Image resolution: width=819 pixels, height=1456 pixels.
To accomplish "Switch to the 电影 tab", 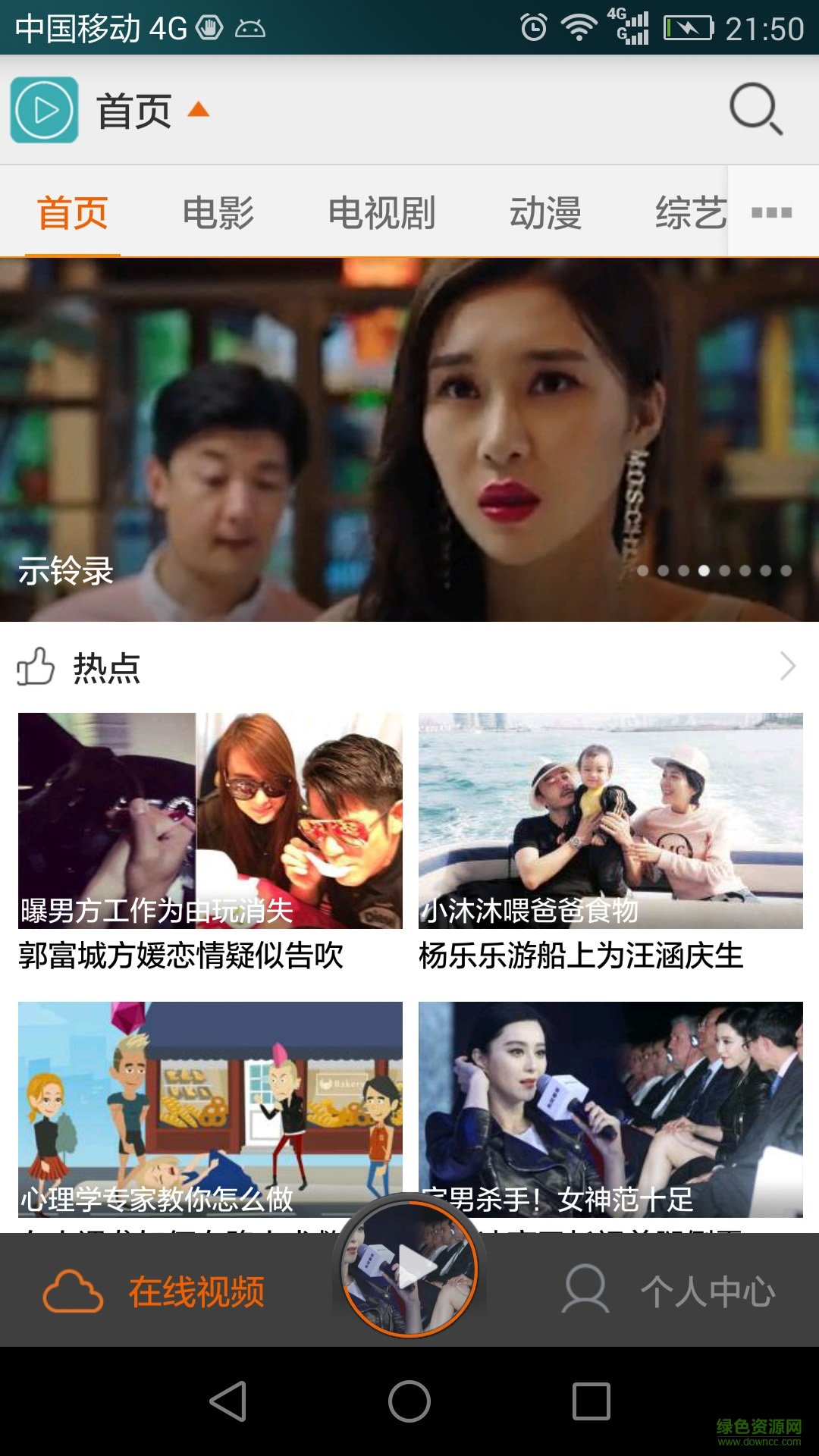I will (x=218, y=212).
